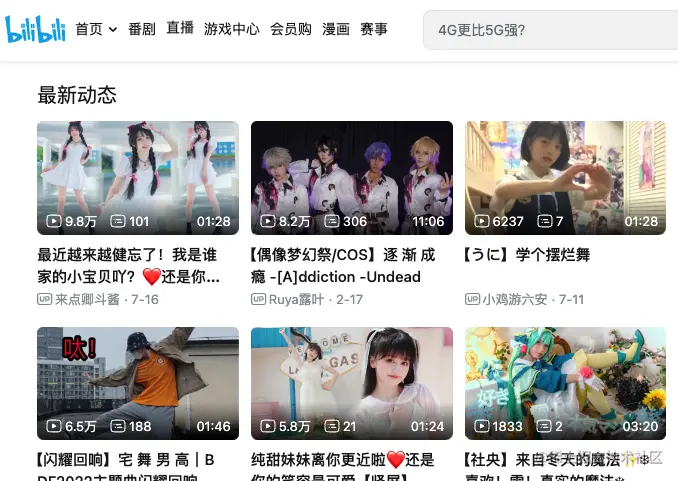Screen dimensions: 678x481
Task: Open uploader Ruya露叶's profile
Action: tap(304, 299)
